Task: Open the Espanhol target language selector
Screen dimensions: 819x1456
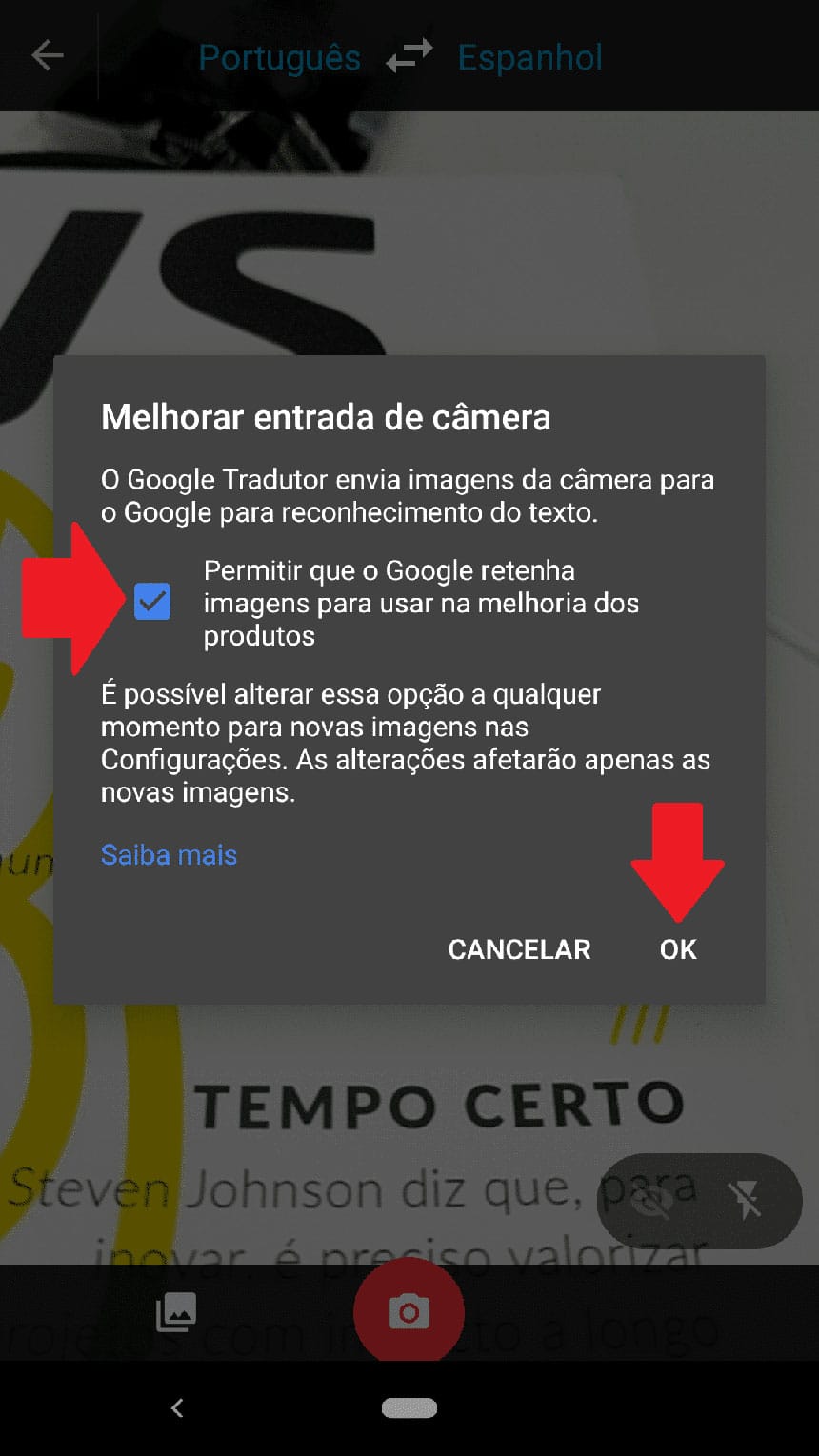Action: tap(530, 57)
